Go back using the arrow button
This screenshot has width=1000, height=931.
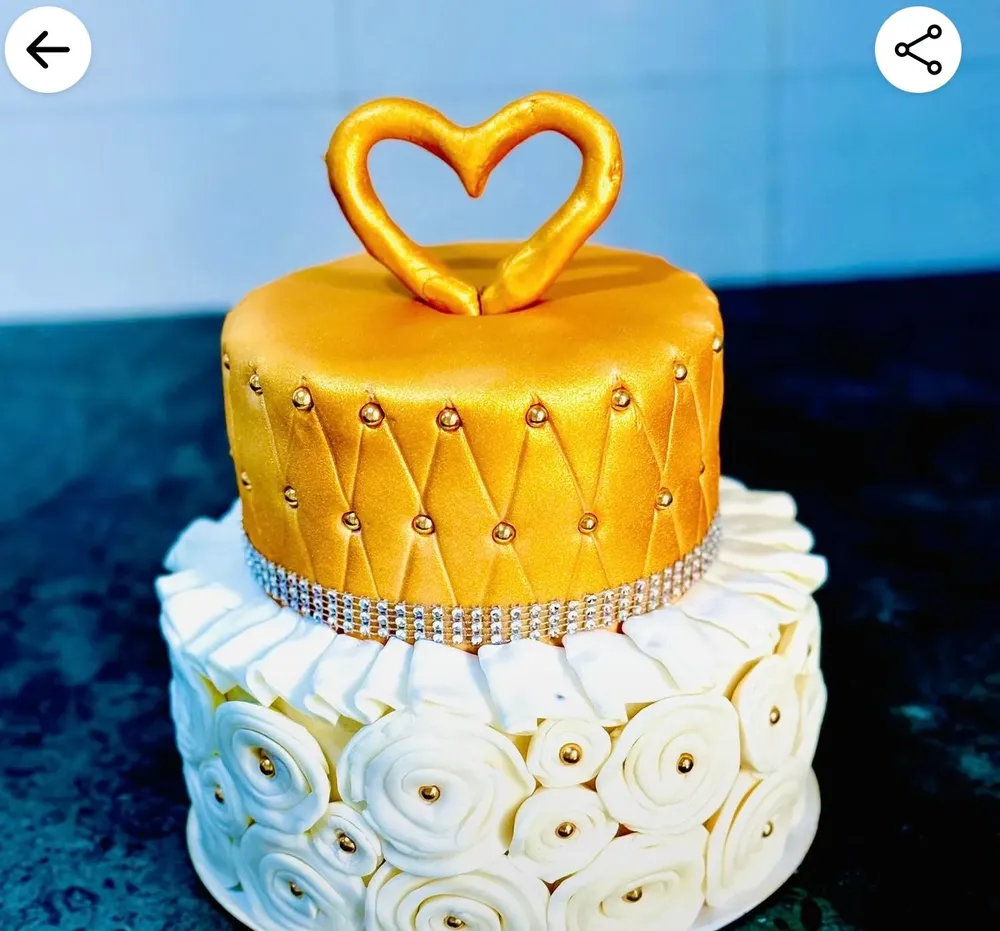tap(48, 50)
